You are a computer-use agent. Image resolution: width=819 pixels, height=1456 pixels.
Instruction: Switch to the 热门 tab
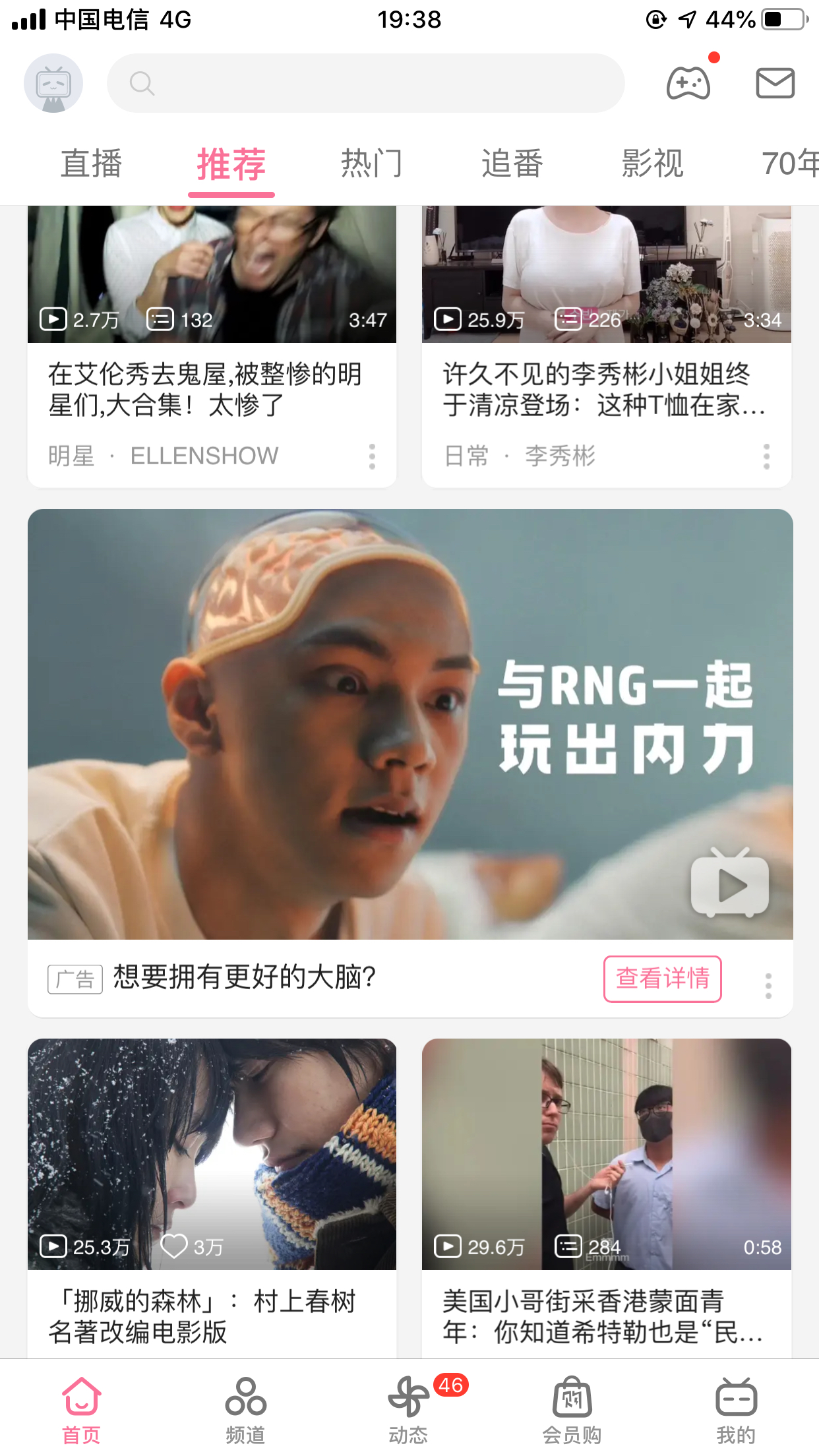372,164
